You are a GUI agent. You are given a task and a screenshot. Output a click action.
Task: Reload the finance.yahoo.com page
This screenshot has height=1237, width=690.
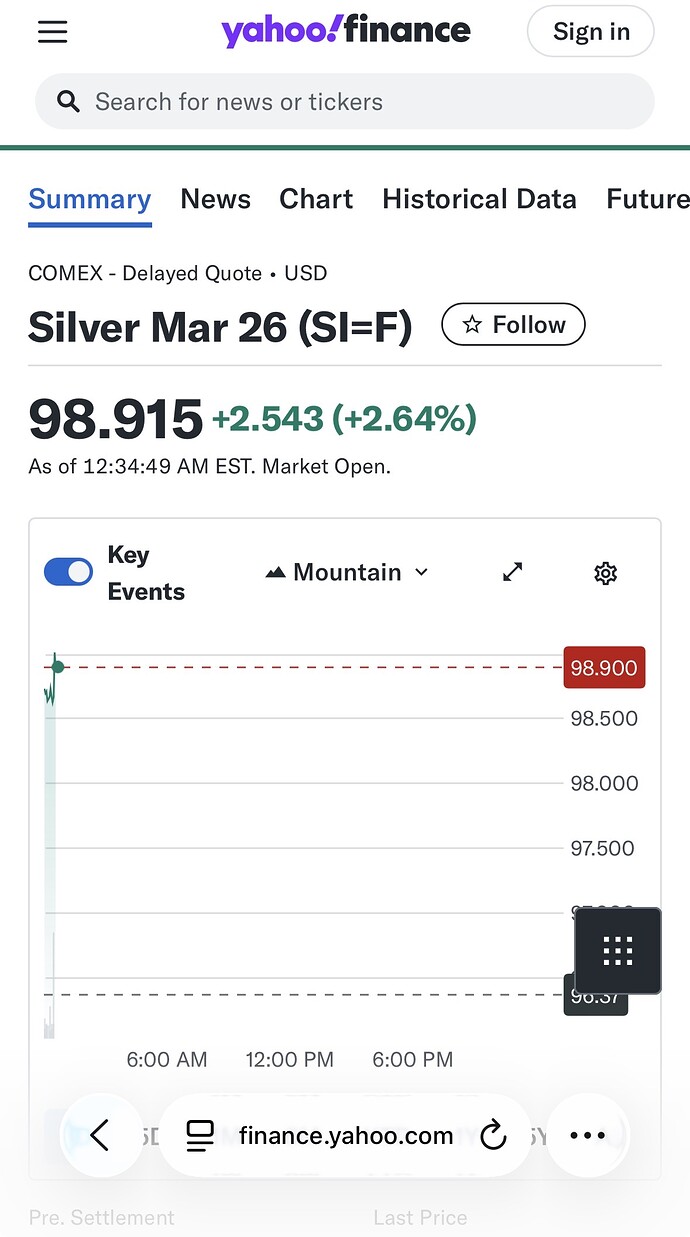click(x=492, y=1135)
